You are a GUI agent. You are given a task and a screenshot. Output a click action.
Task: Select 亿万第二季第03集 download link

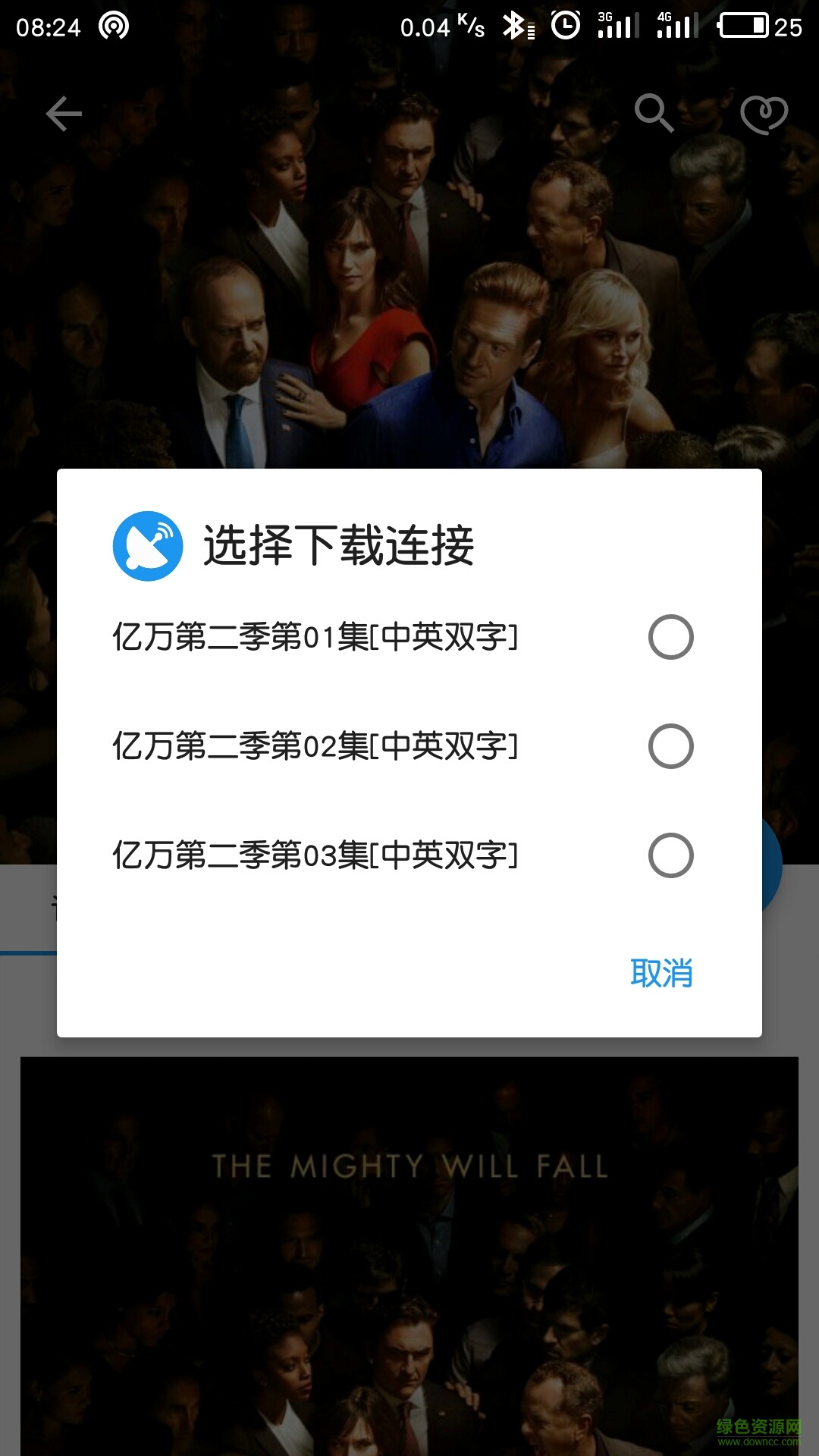[x=670, y=855]
